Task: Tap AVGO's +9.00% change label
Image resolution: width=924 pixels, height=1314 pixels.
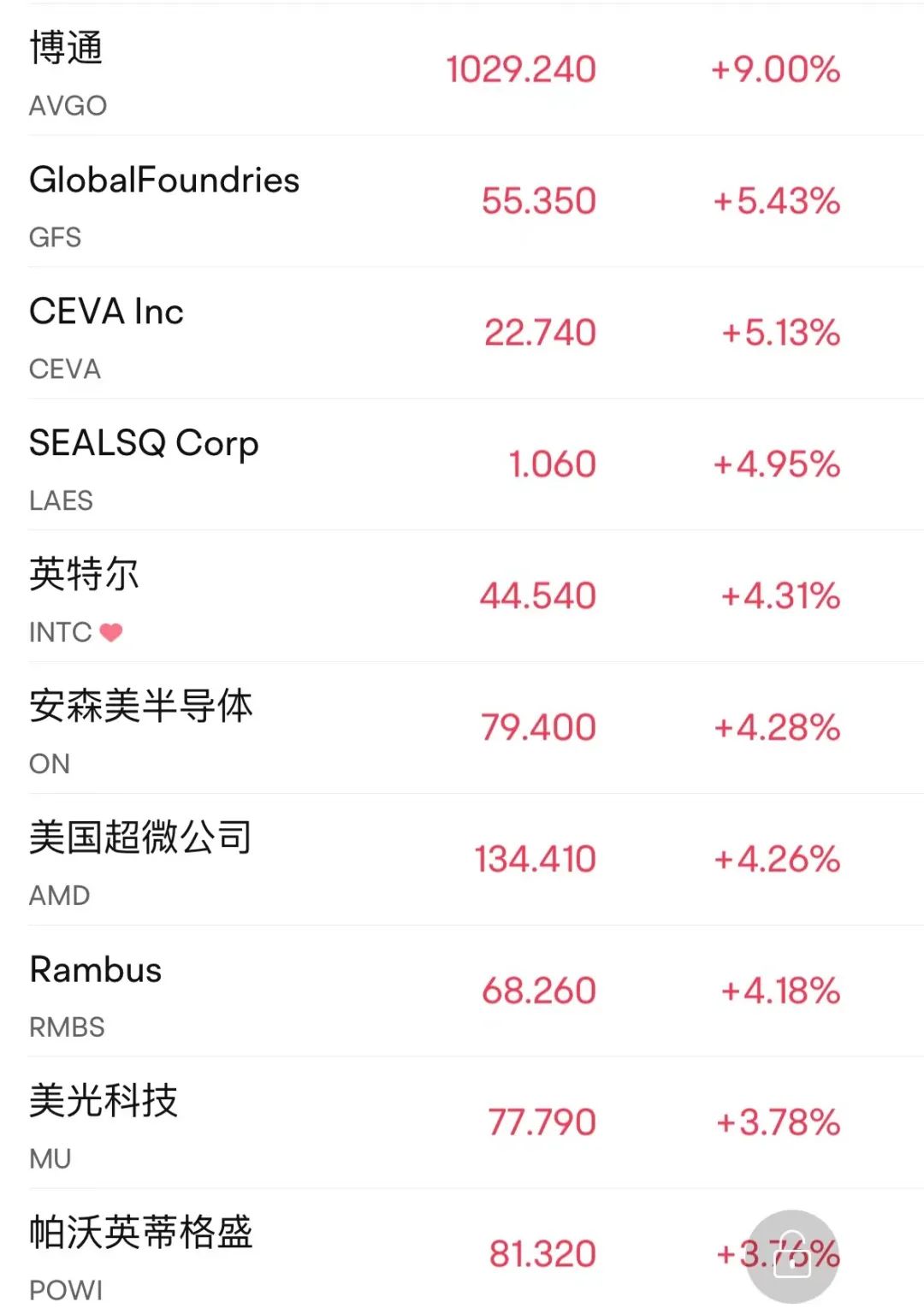Action: 775,70
